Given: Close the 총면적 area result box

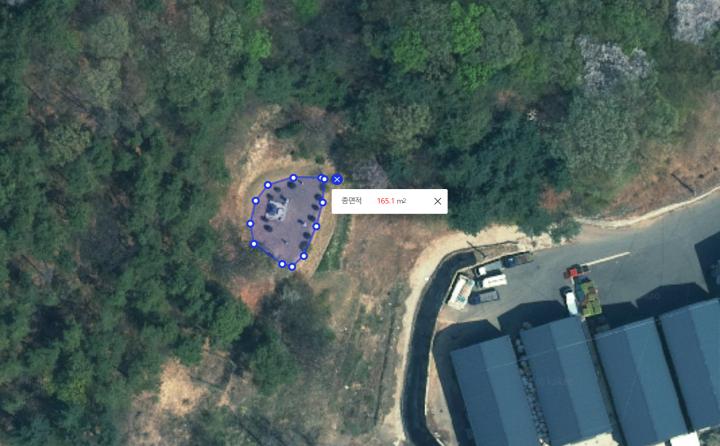Looking at the screenshot, I should (437, 201).
